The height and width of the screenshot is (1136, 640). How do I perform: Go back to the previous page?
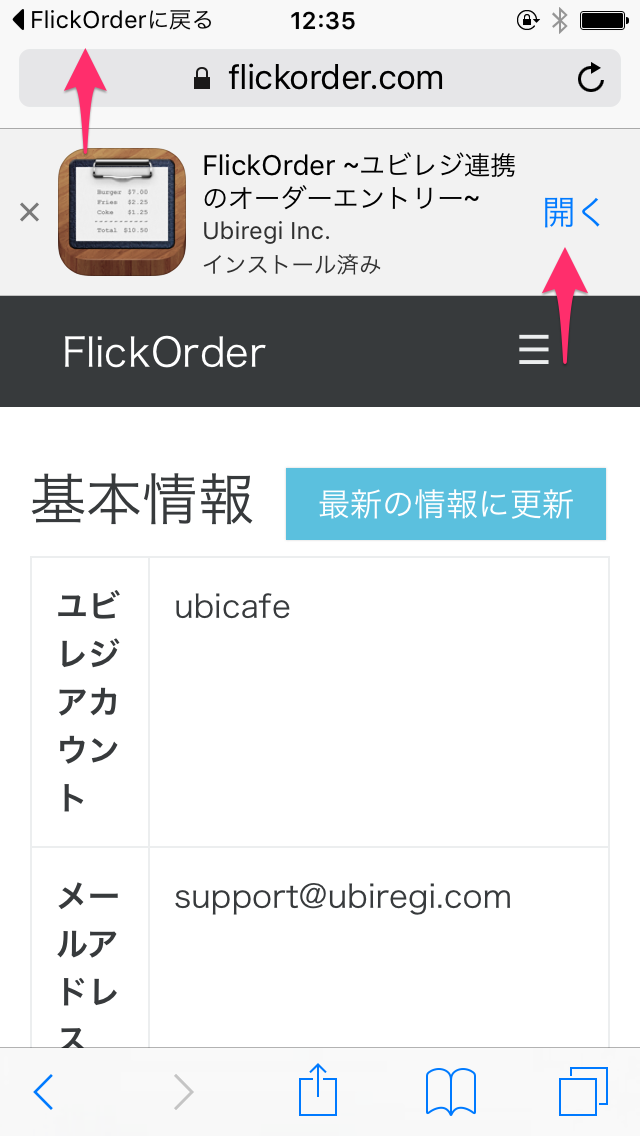pyautogui.click(x=43, y=1092)
